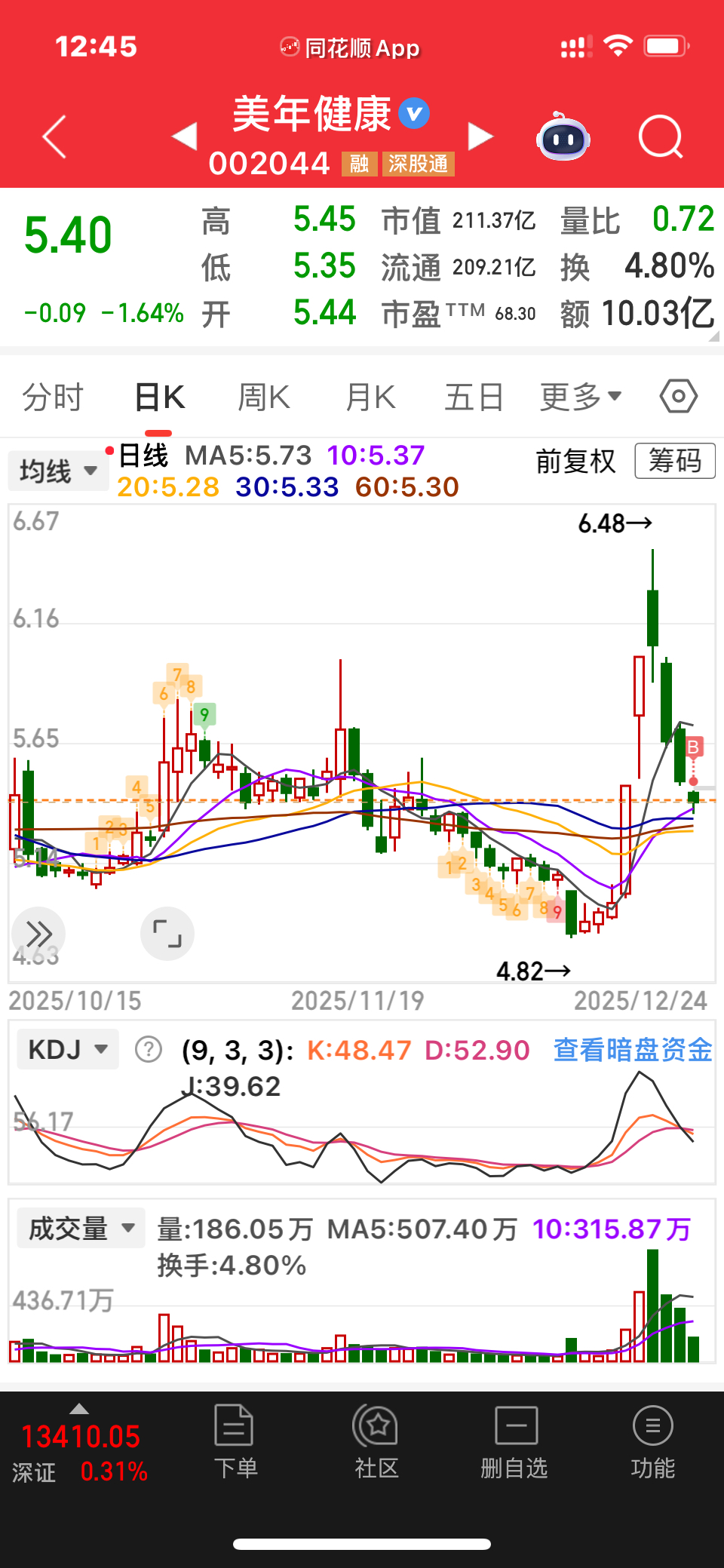This screenshot has height=1568, width=724.
Task: Change the 前复权 adjustment setting
Action: (x=575, y=461)
